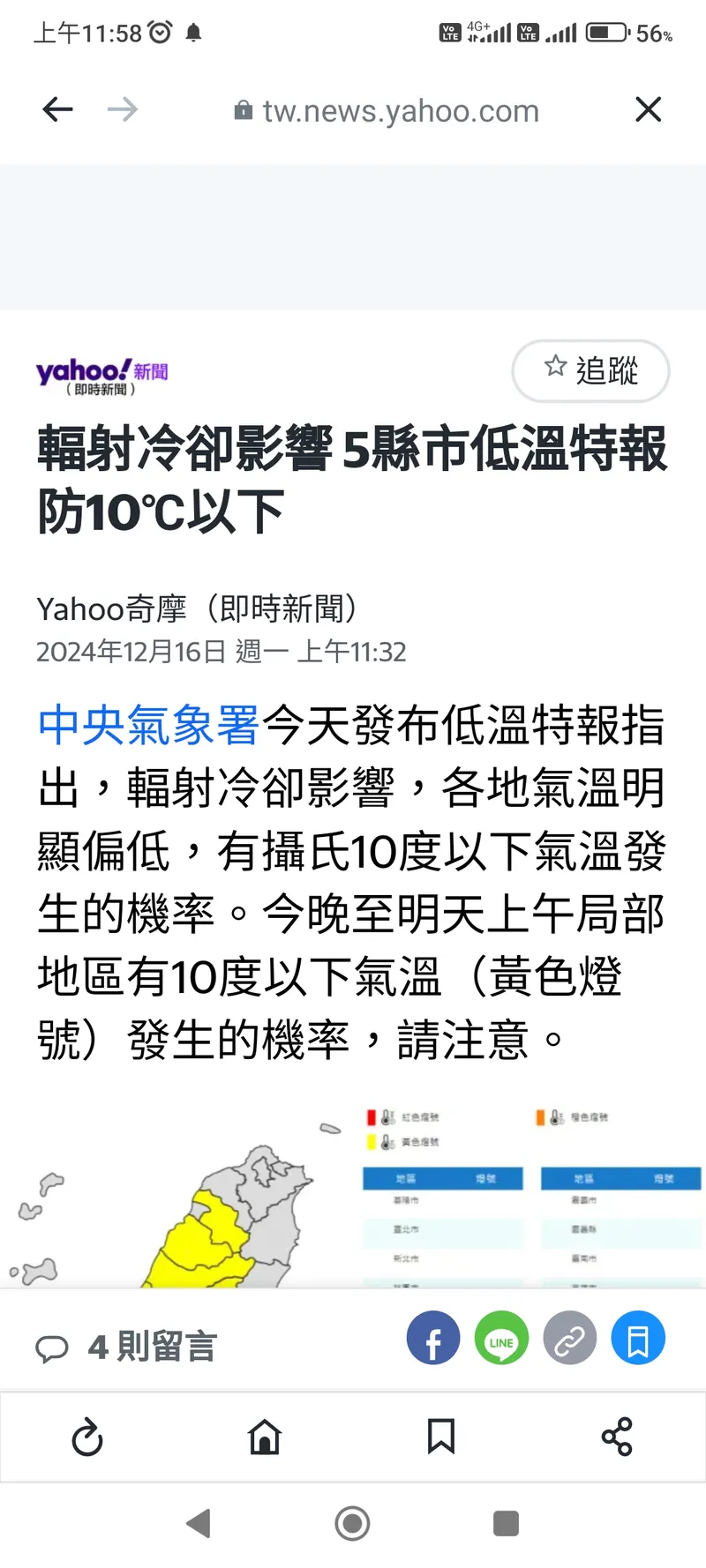Screen dimensions: 706x1568
Task: Close the in-app browser
Action: (x=648, y=109)
